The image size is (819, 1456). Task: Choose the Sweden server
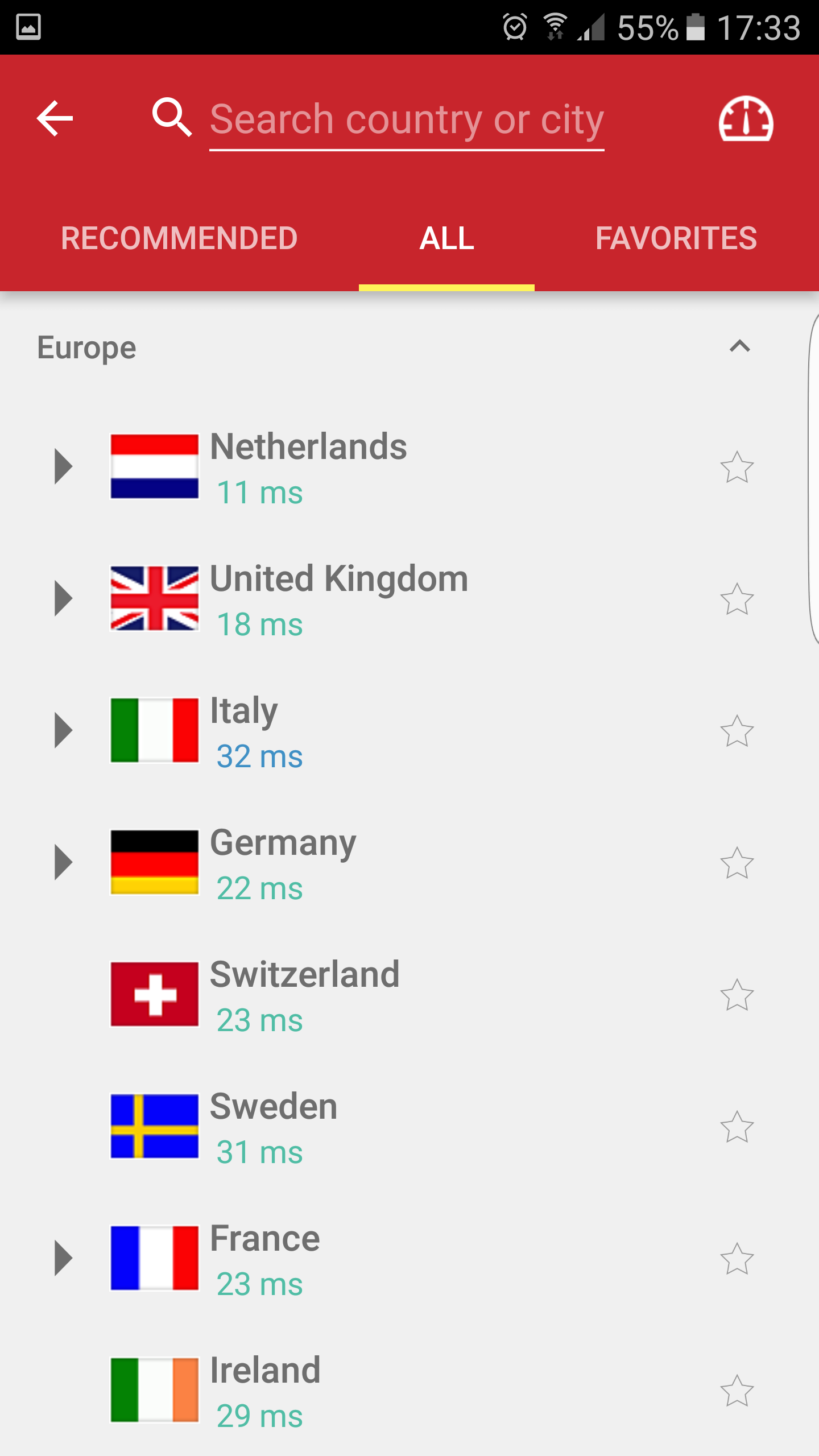(x=409, y=1126)
